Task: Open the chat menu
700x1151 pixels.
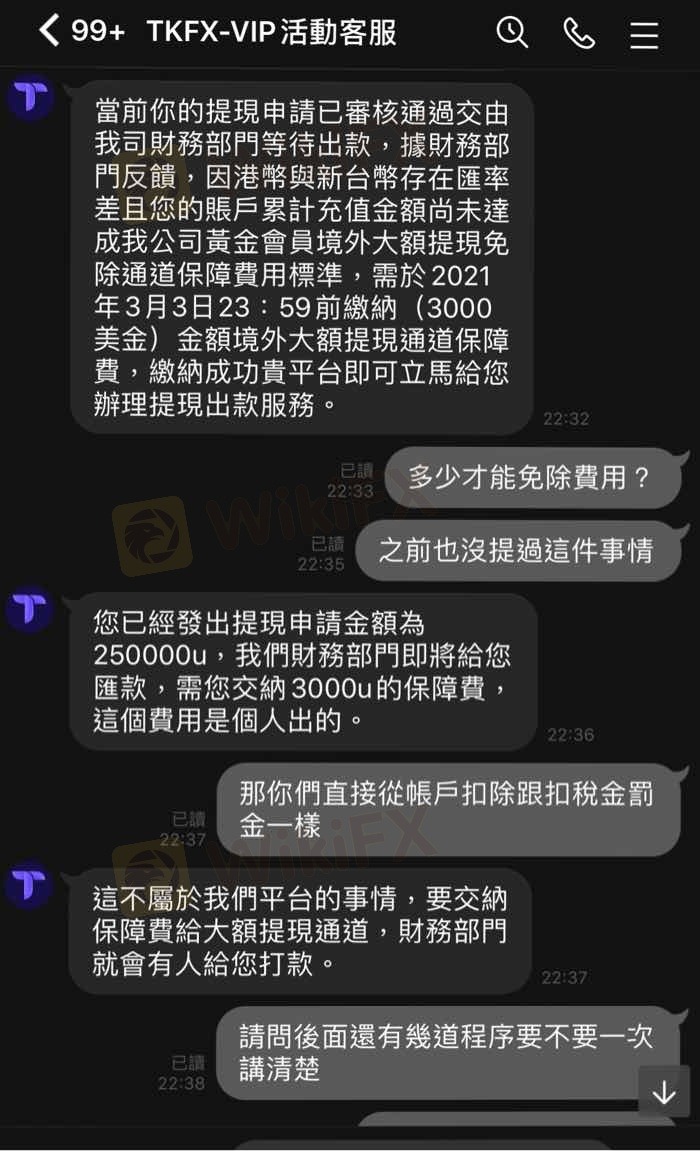Action: (x=644, y=35)
